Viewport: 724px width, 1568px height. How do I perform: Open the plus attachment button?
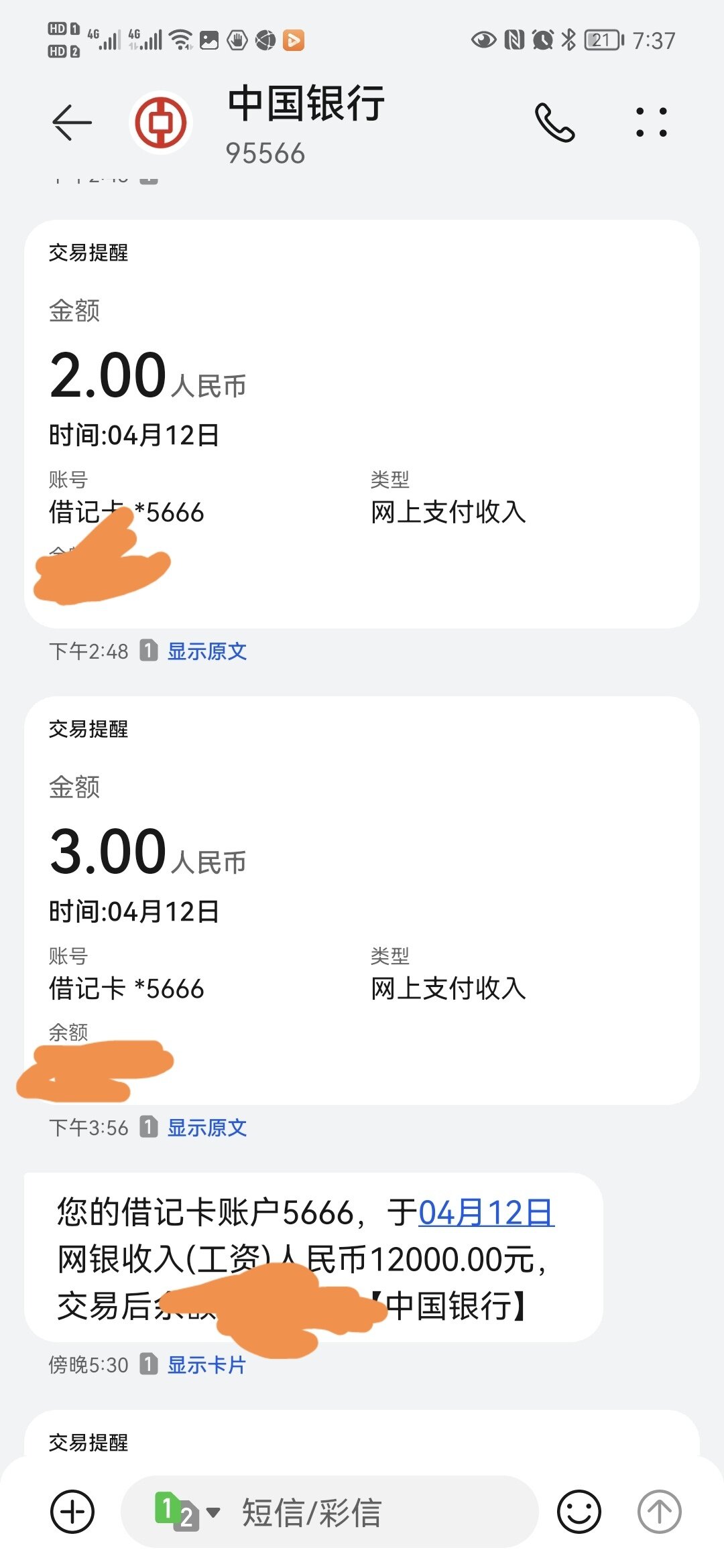(x=72, y=1512)
